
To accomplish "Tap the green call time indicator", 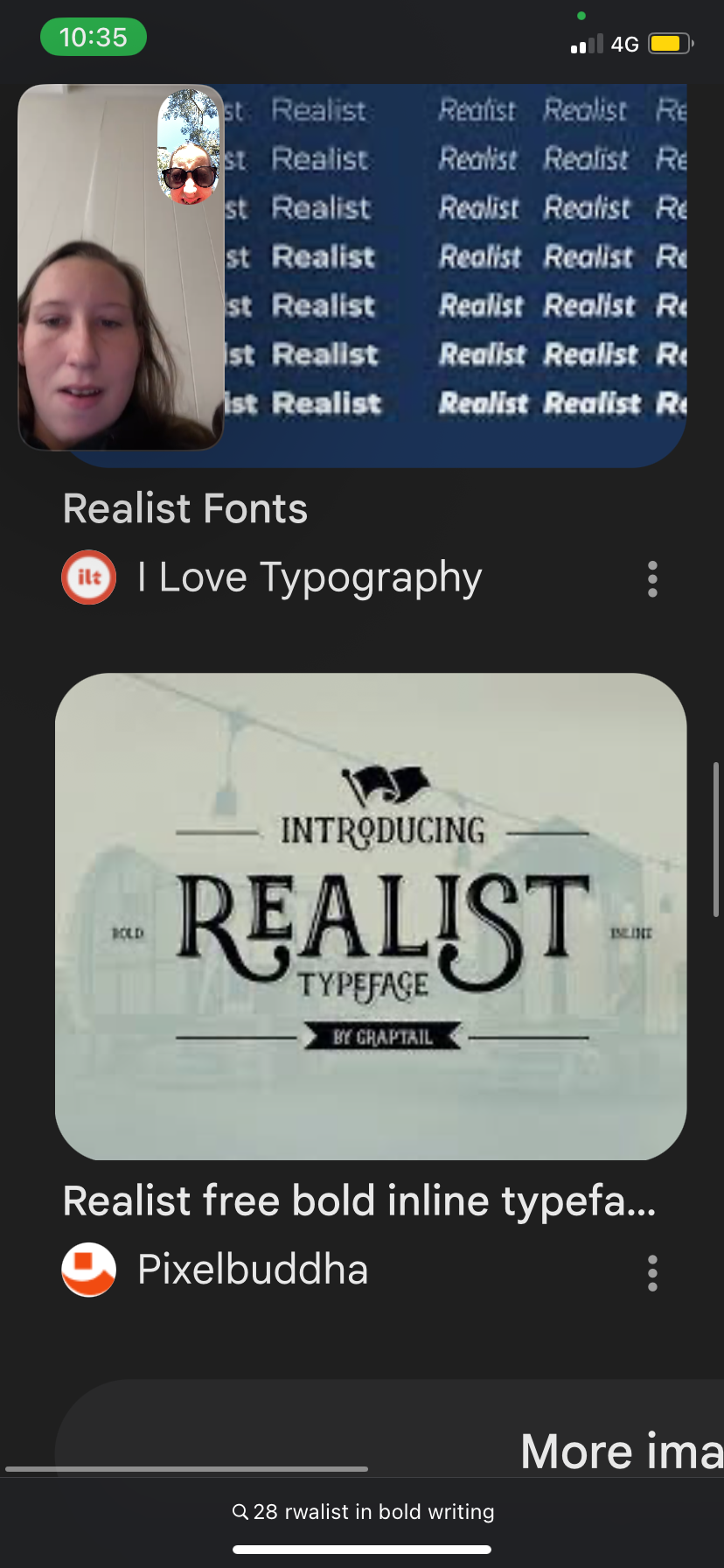I will (94, 37).
